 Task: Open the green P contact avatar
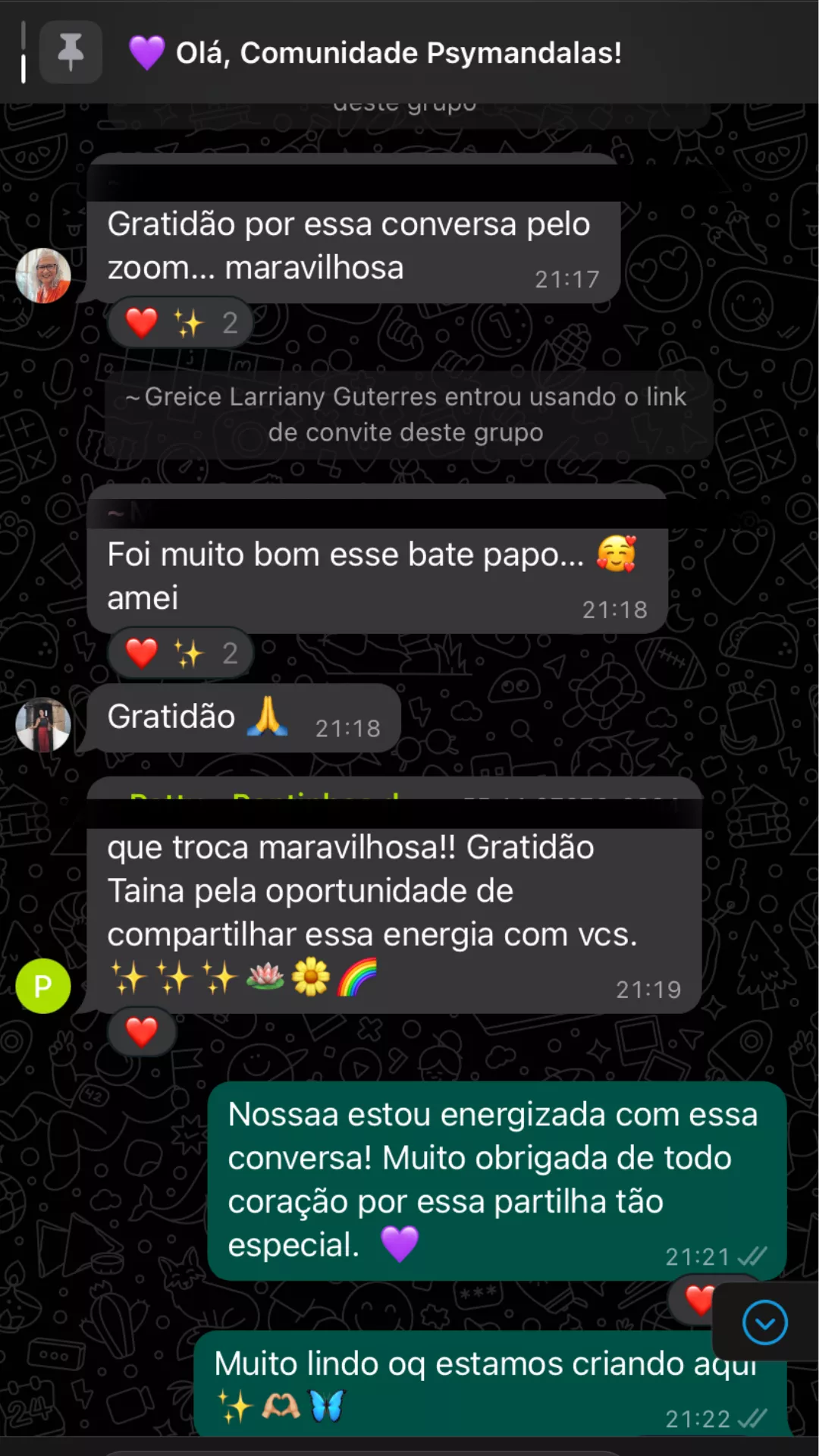[43, 986]
